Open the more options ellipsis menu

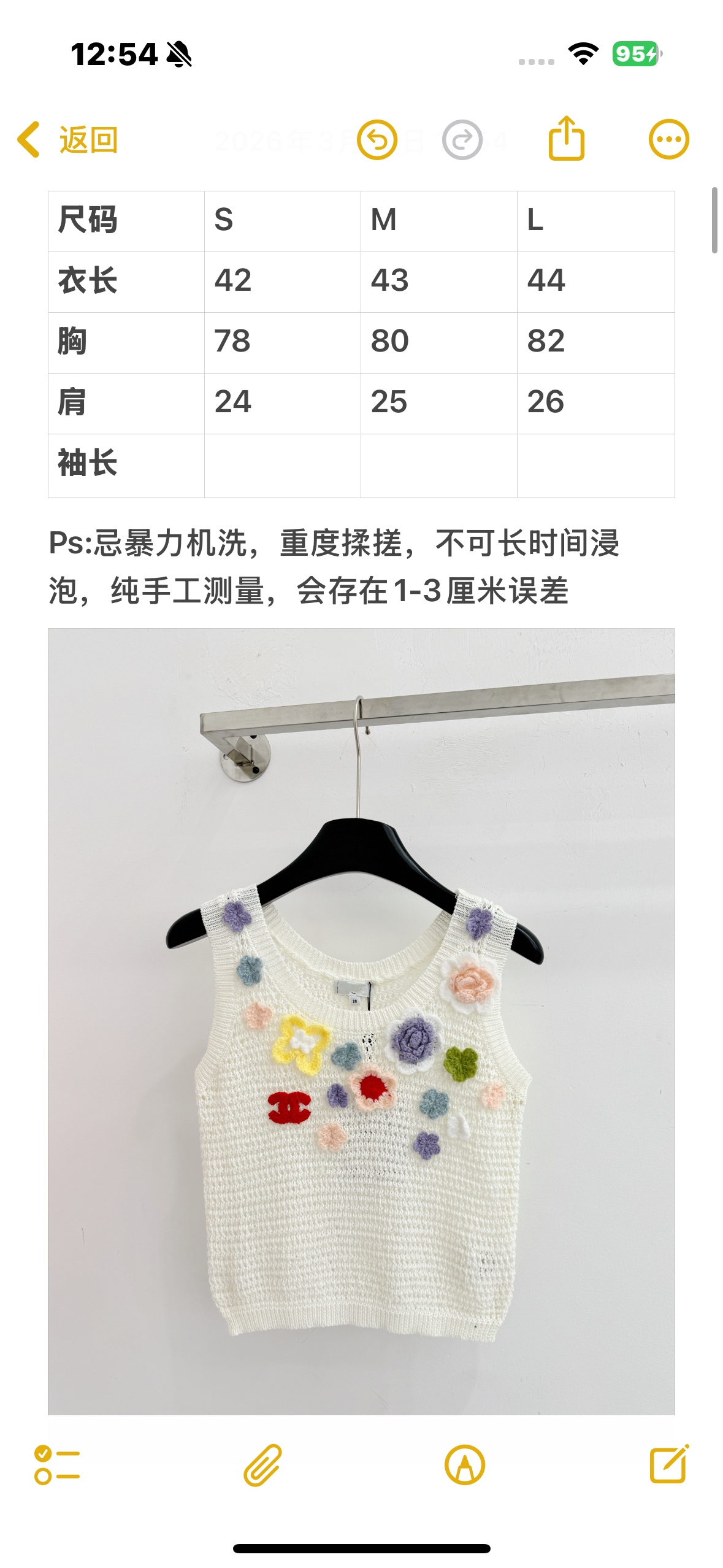pos(669,139)
